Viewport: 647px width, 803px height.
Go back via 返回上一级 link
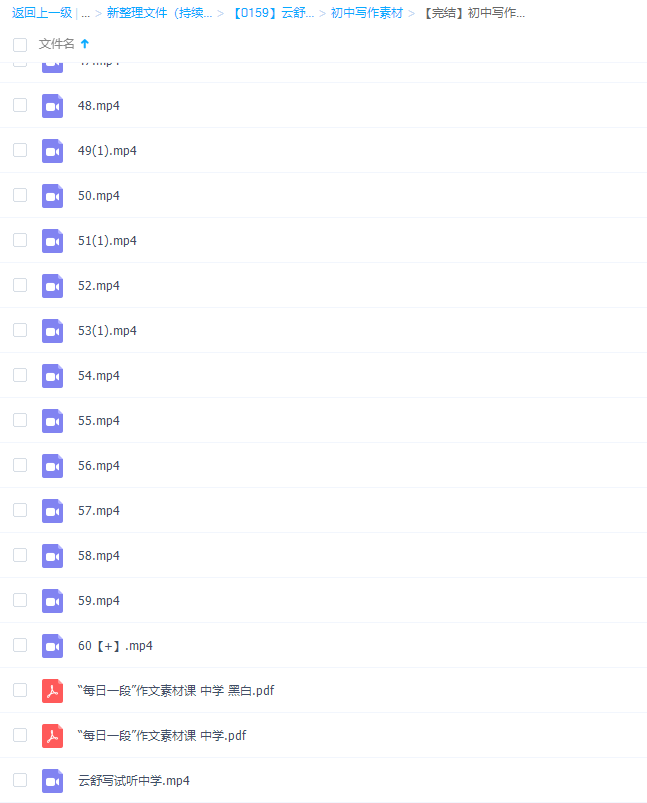(41, 13)
